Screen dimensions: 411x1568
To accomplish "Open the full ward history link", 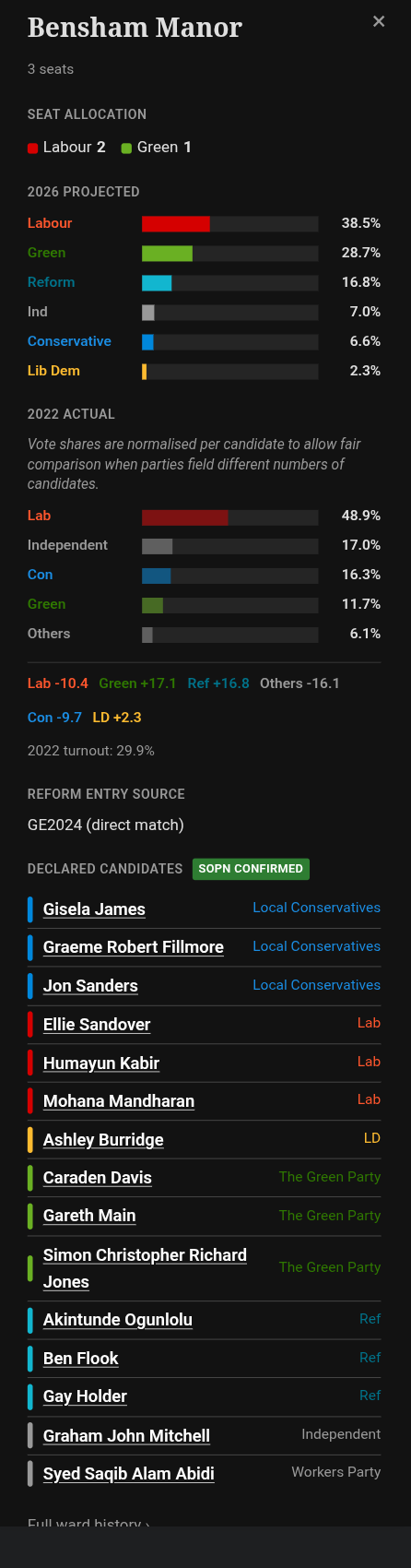I will pyautogui.click(x=88, y=1522).
